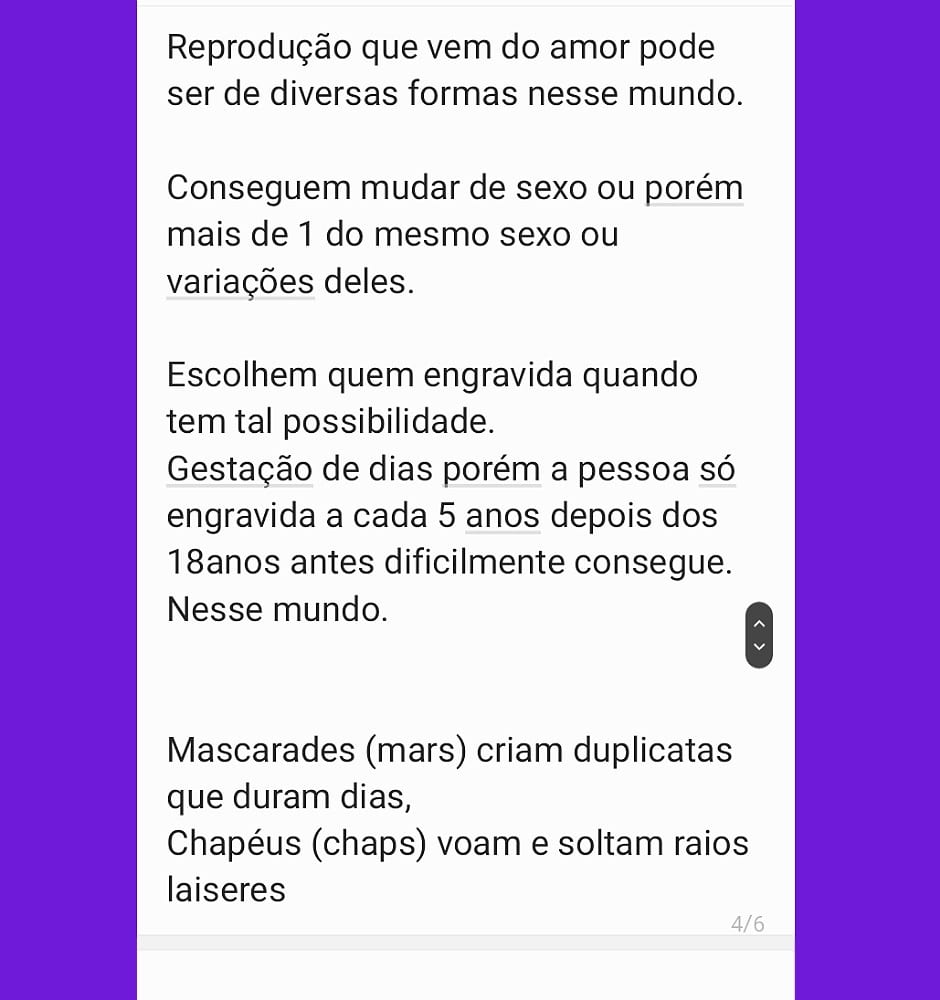Tap the document scroll handle with arrows

pyautogui.click(x=759, y=635)
